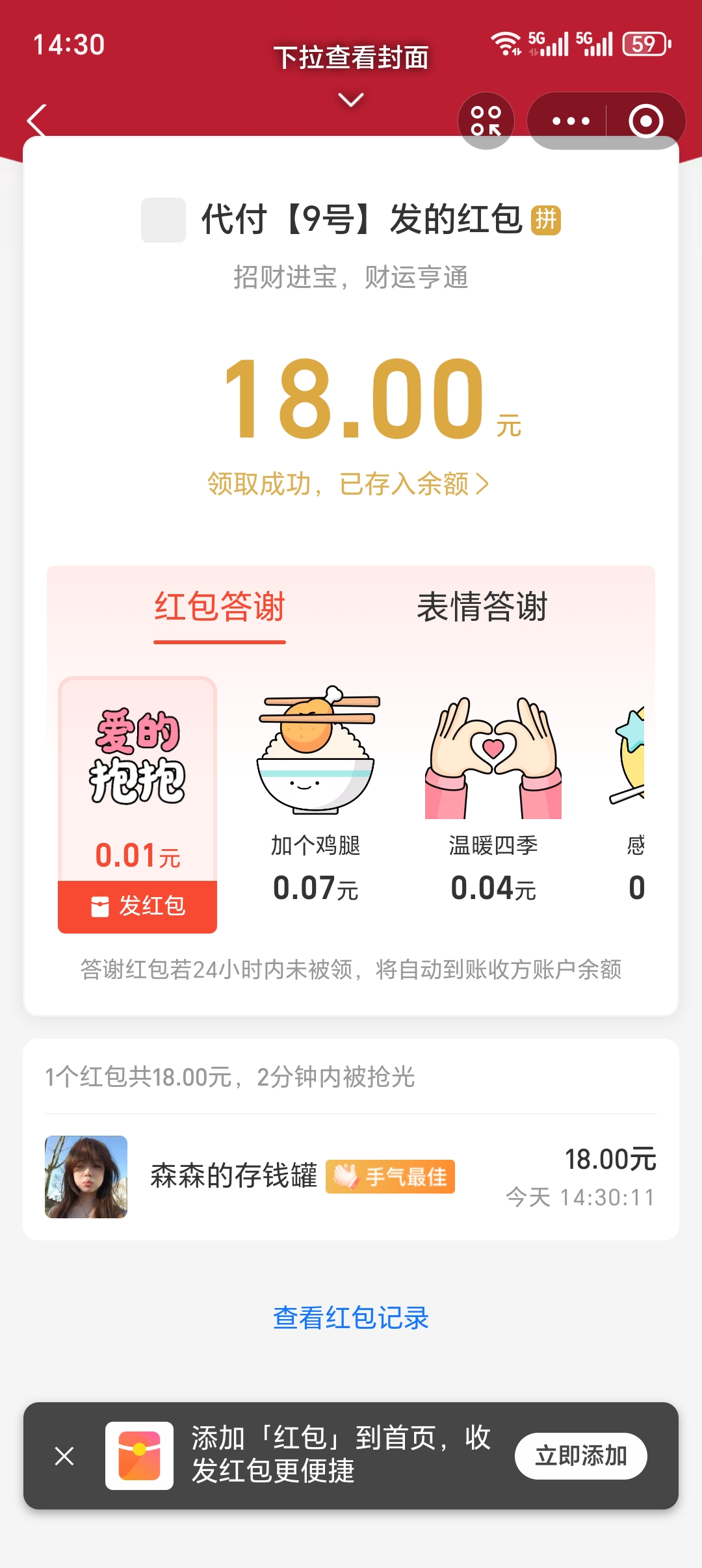Viewport: 702px width, 1568px height.
Task: Close the mini program with the circle icon
Action: coord(645,121)
